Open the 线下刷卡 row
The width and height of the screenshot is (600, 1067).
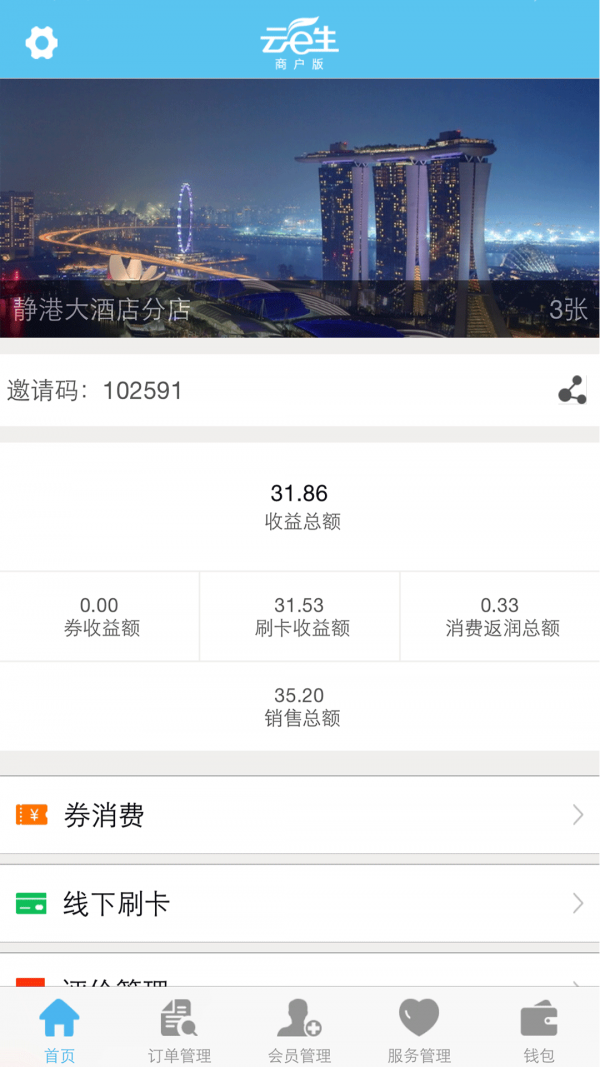[x=300, y=904]
